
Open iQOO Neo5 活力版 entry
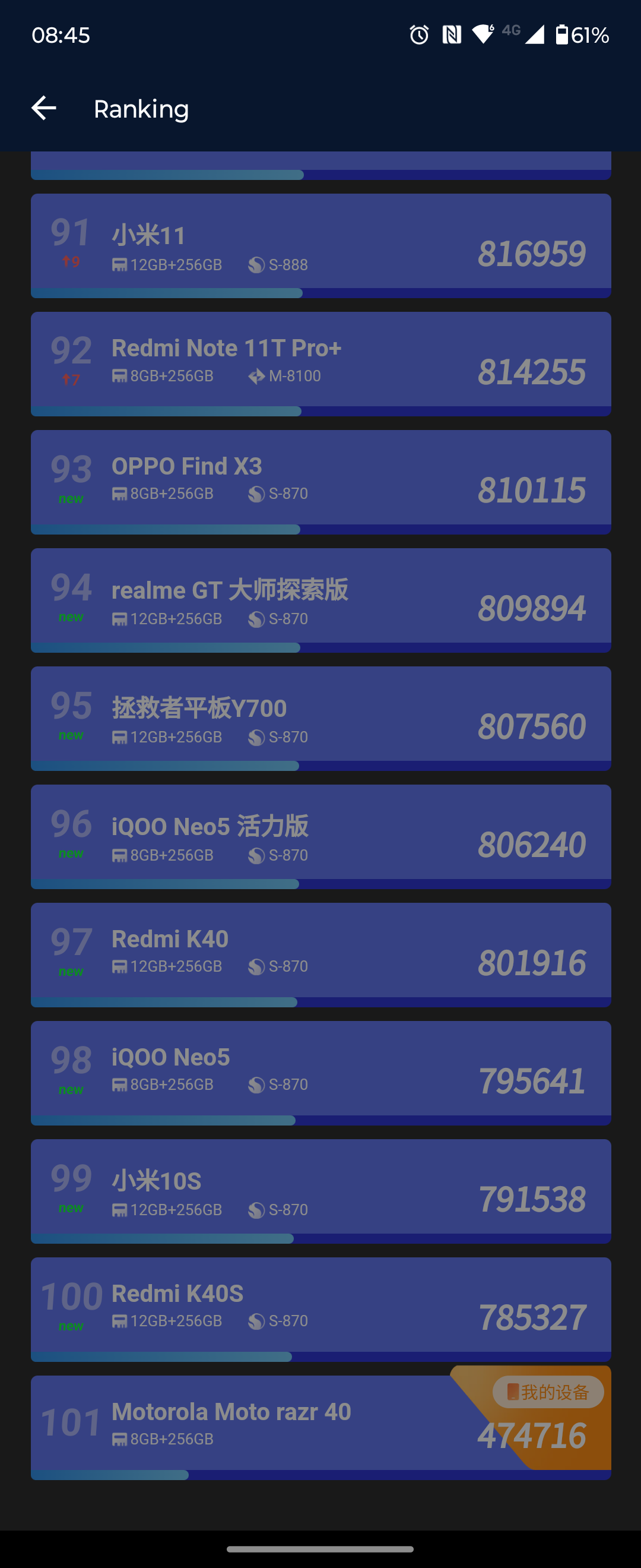(x=320, y=835)
